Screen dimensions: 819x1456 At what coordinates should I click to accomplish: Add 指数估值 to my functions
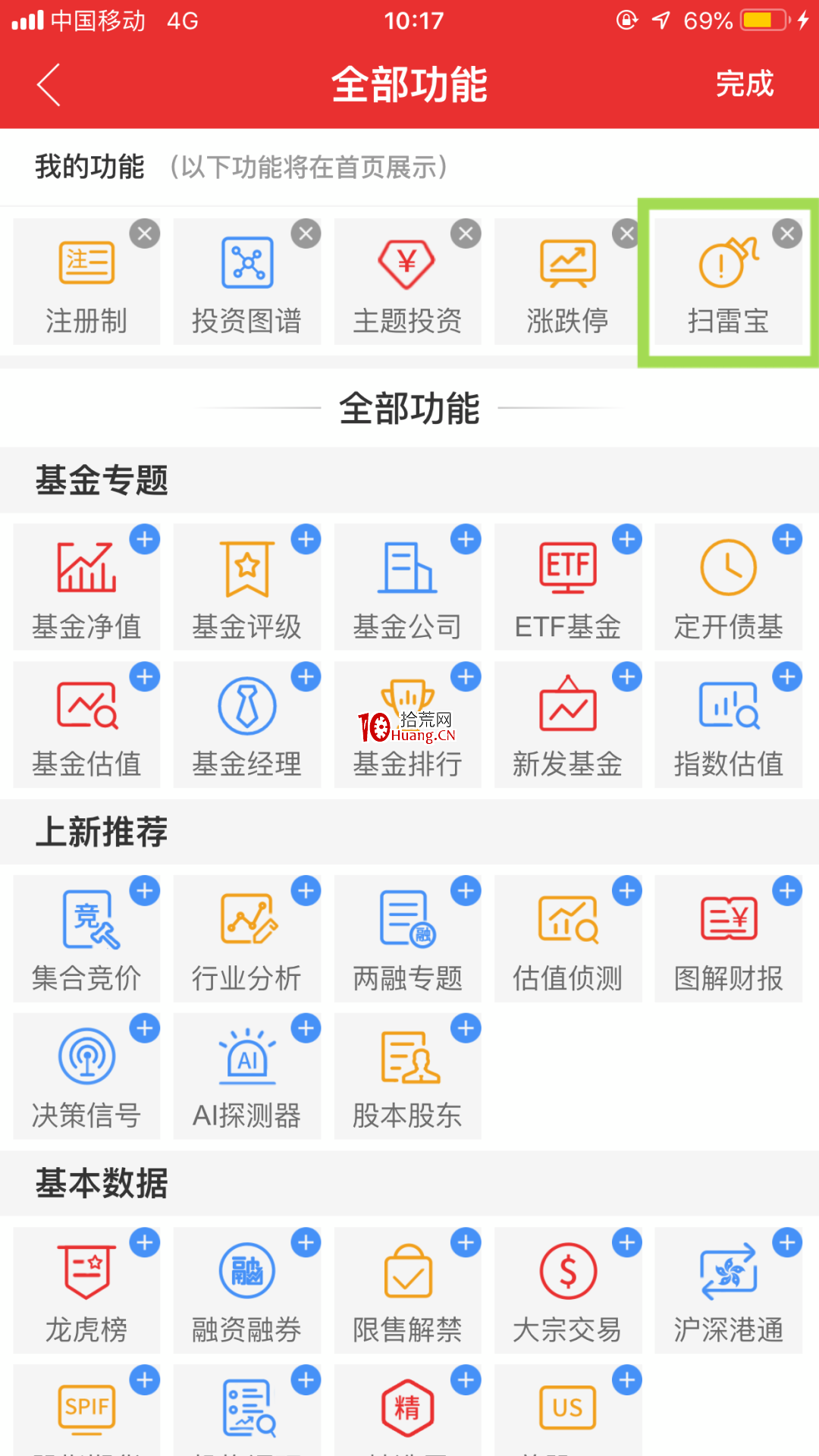pos(787,676)
